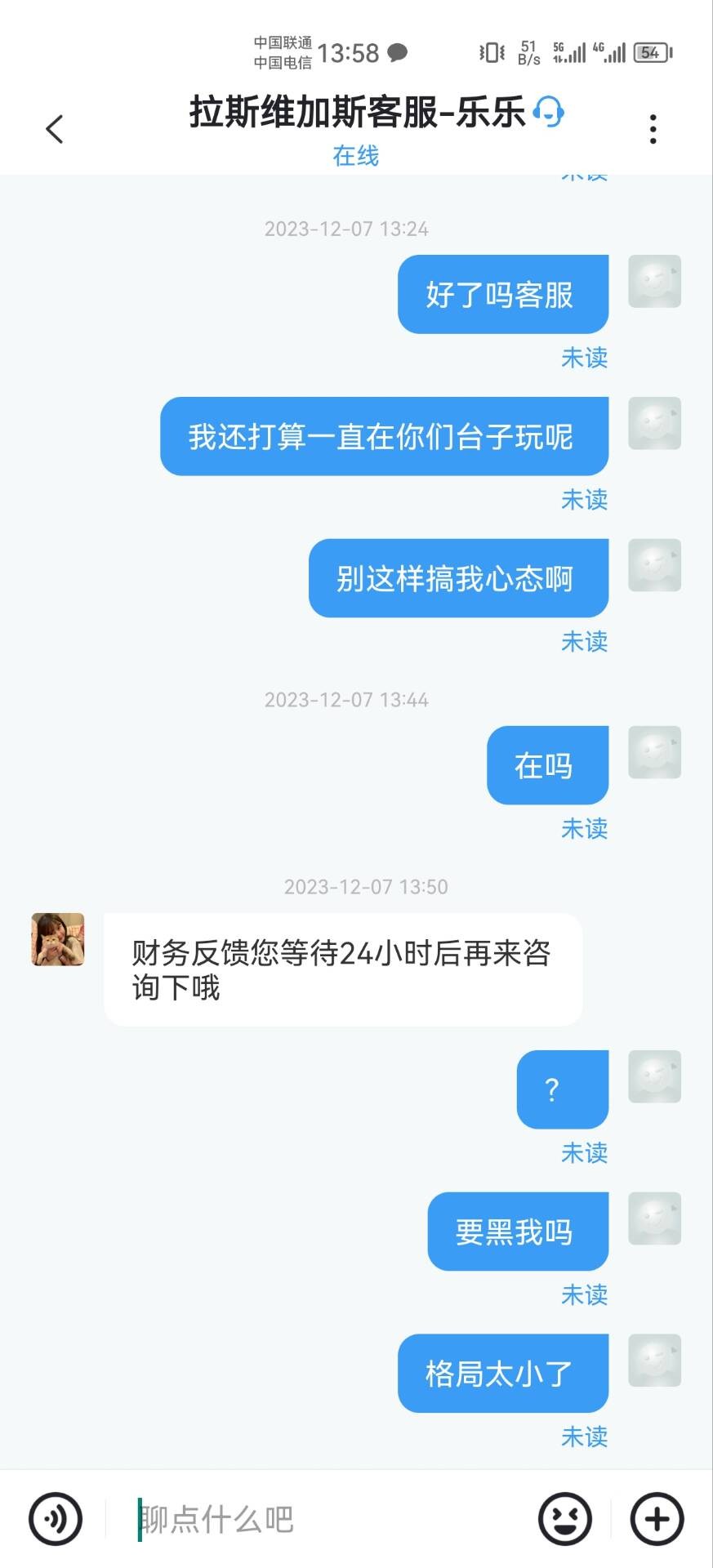
Task: Open the three-dot overflow menu
Action: [x=653, y=129]
